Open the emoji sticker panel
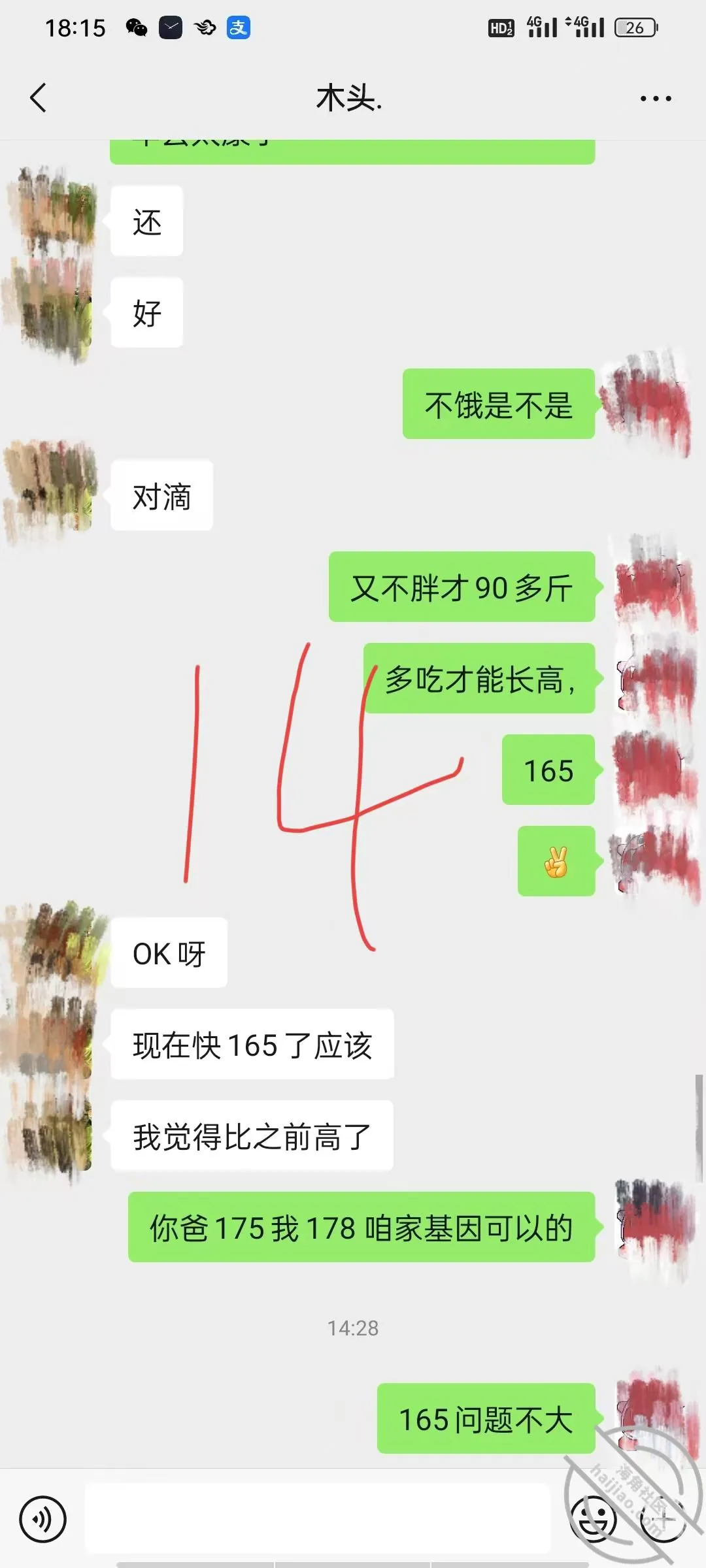 tap(594, 1519)
